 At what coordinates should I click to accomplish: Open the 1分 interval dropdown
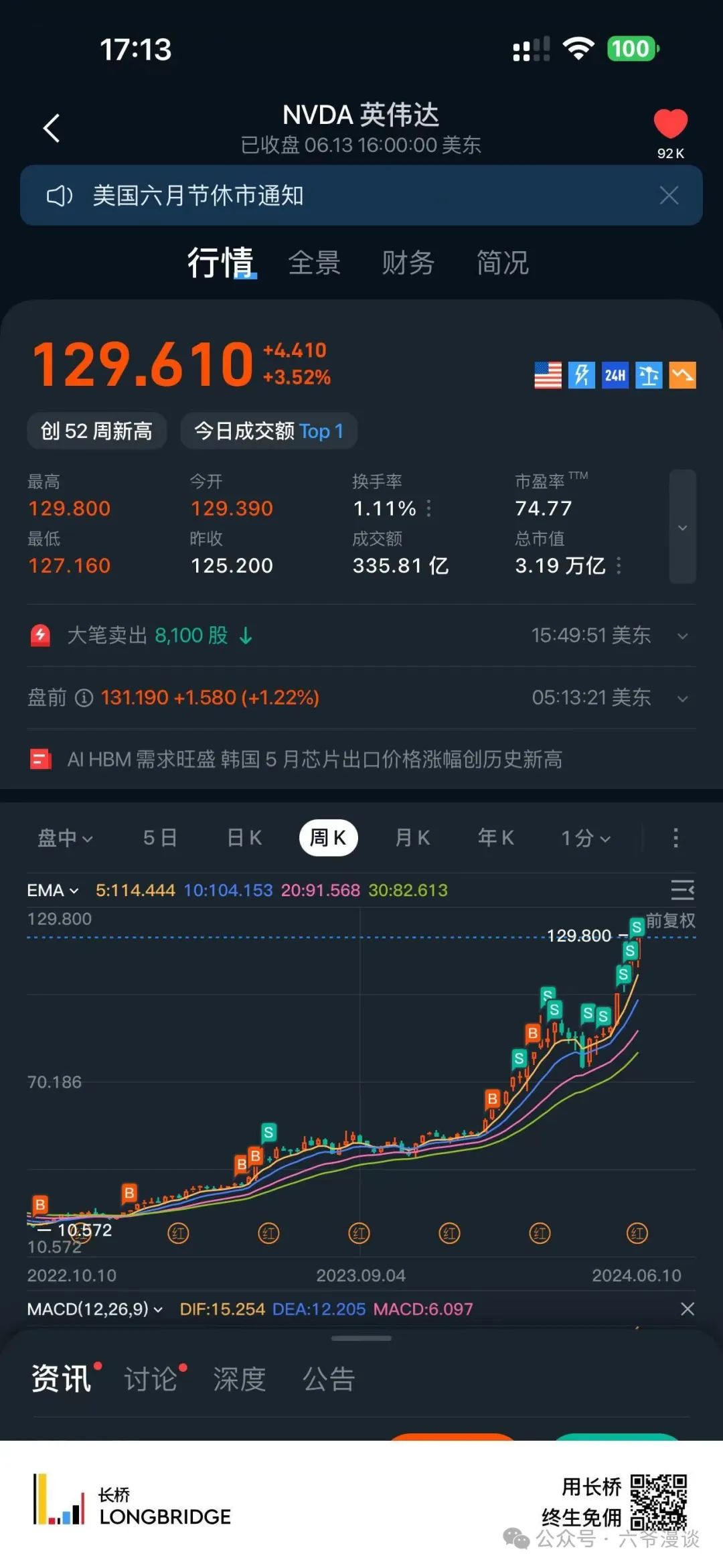(585, 838)
